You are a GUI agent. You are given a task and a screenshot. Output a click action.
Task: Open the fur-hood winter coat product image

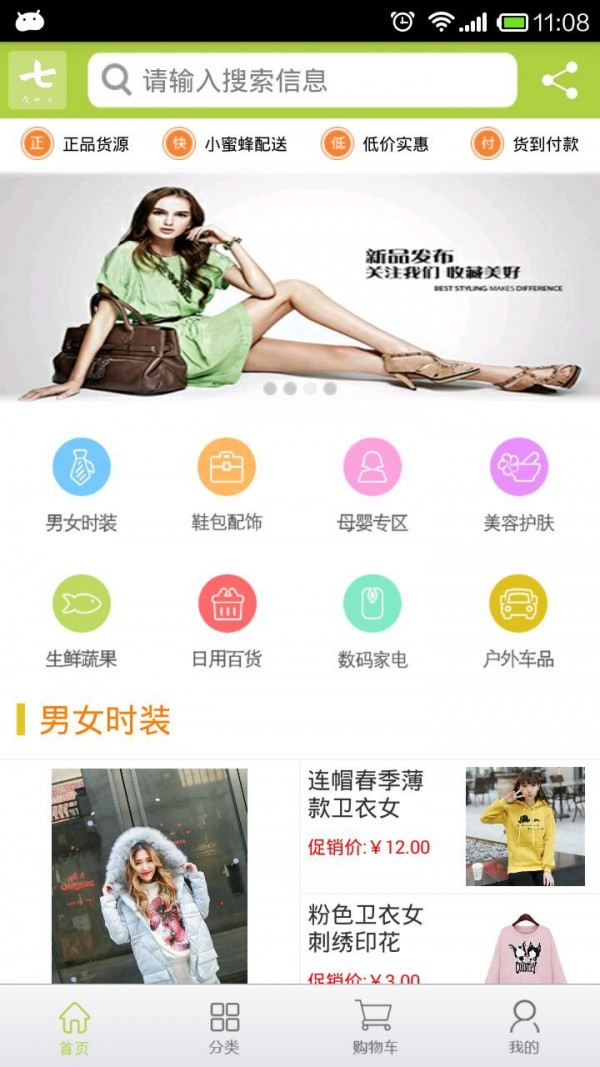tap(150, 875)
